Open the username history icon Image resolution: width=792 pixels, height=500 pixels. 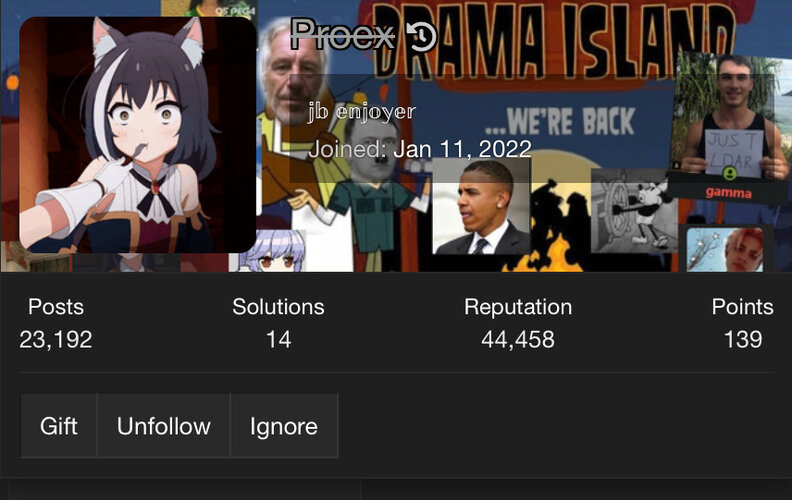423,37
